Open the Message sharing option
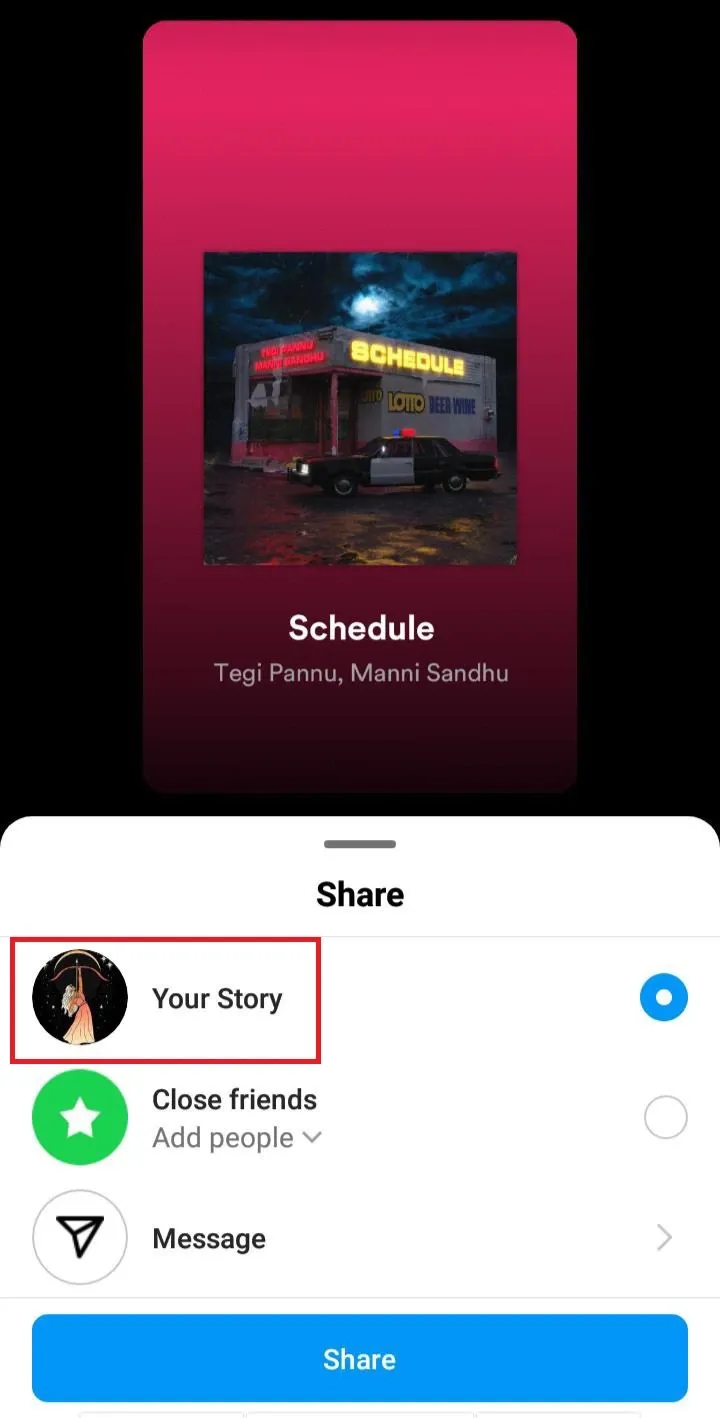Screen dimensions: 720x1418 point(359,1239)
